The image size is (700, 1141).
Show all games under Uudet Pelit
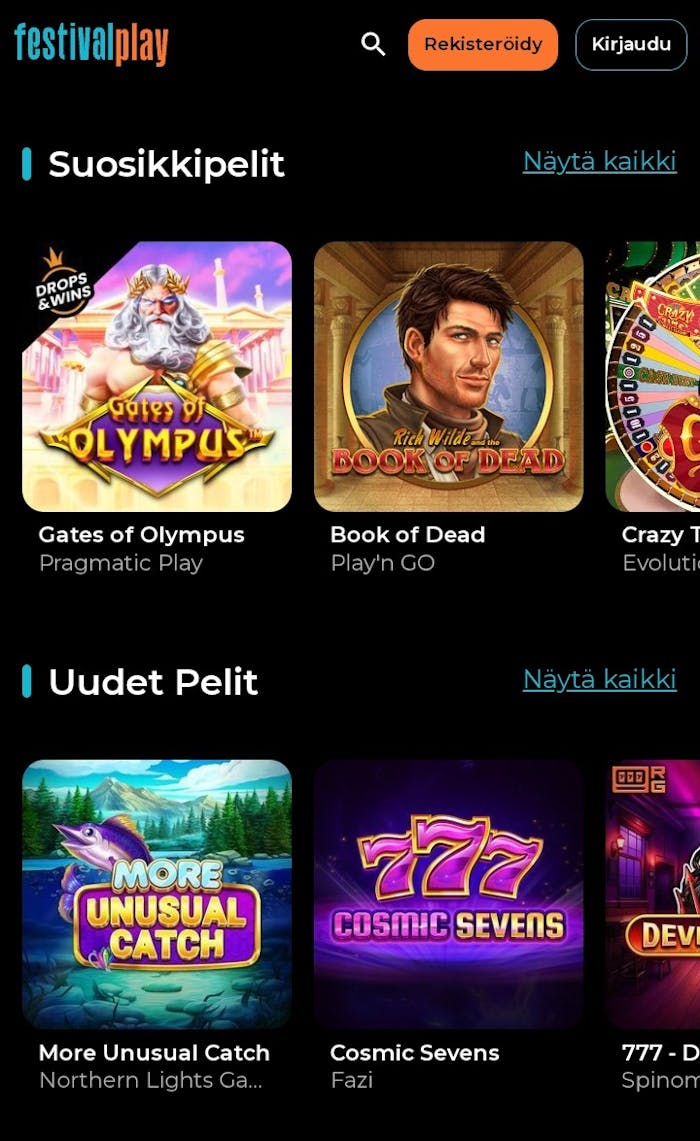599,679
